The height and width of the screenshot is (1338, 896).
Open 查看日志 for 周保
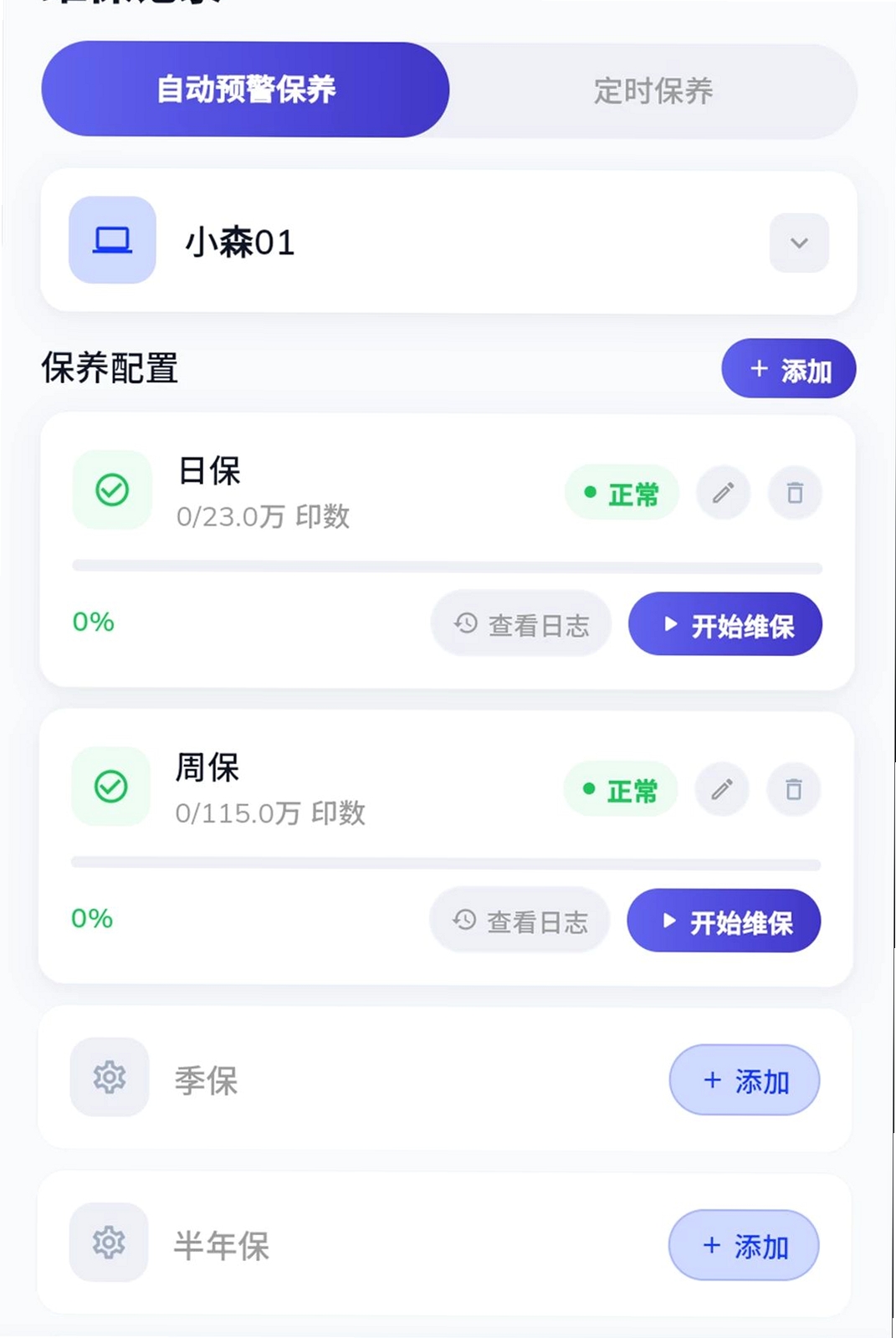pos(520,920)
